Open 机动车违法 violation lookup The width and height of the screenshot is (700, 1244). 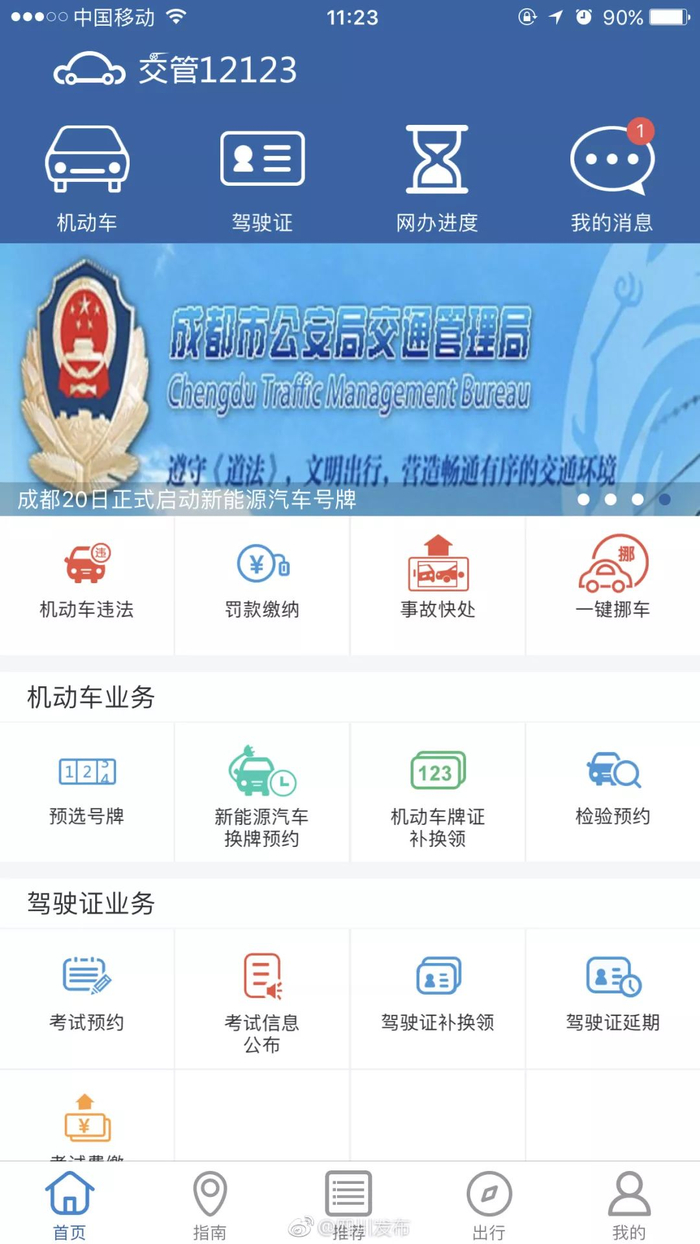click(87, 584)
